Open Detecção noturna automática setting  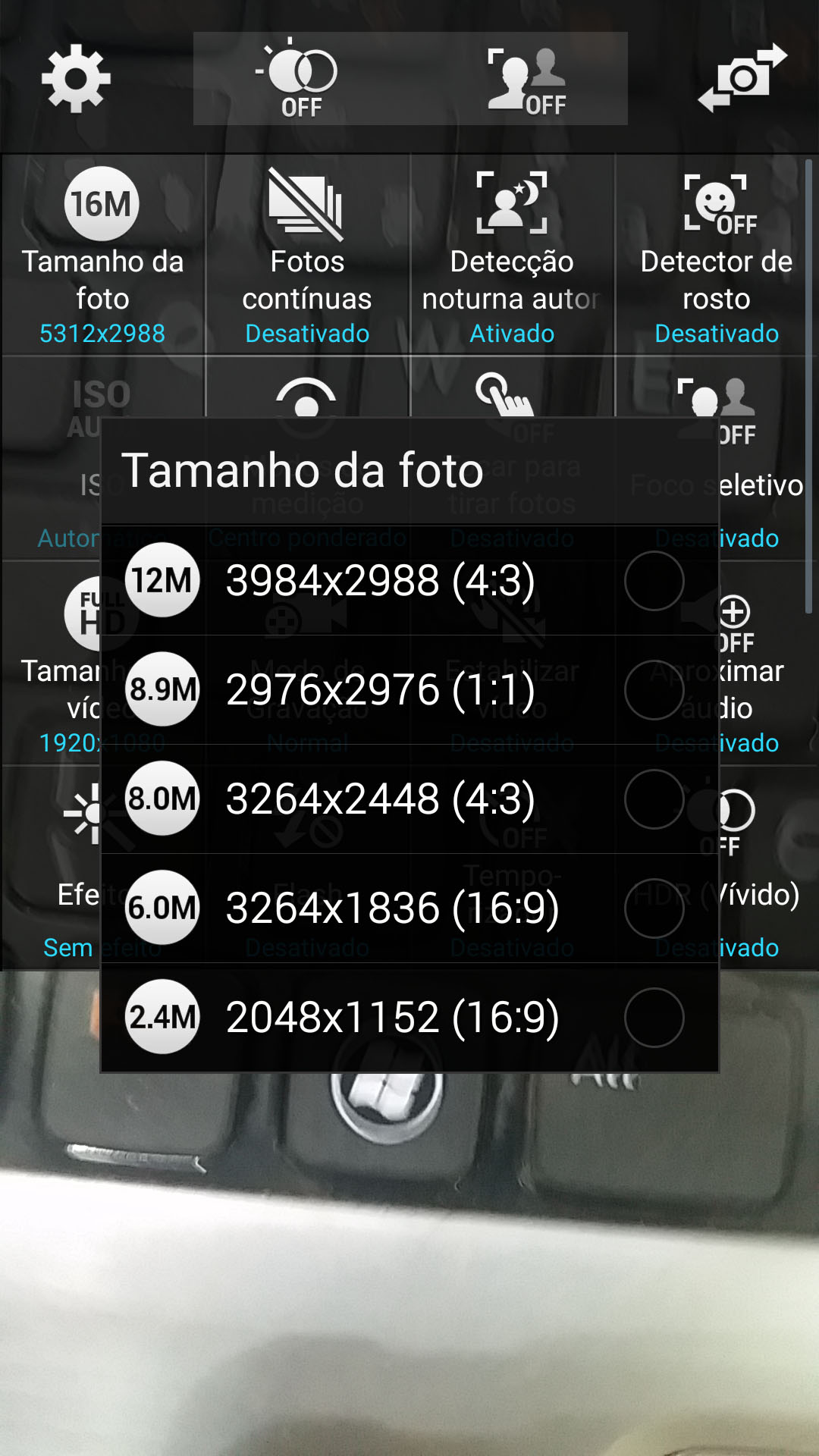pos(512,256)
